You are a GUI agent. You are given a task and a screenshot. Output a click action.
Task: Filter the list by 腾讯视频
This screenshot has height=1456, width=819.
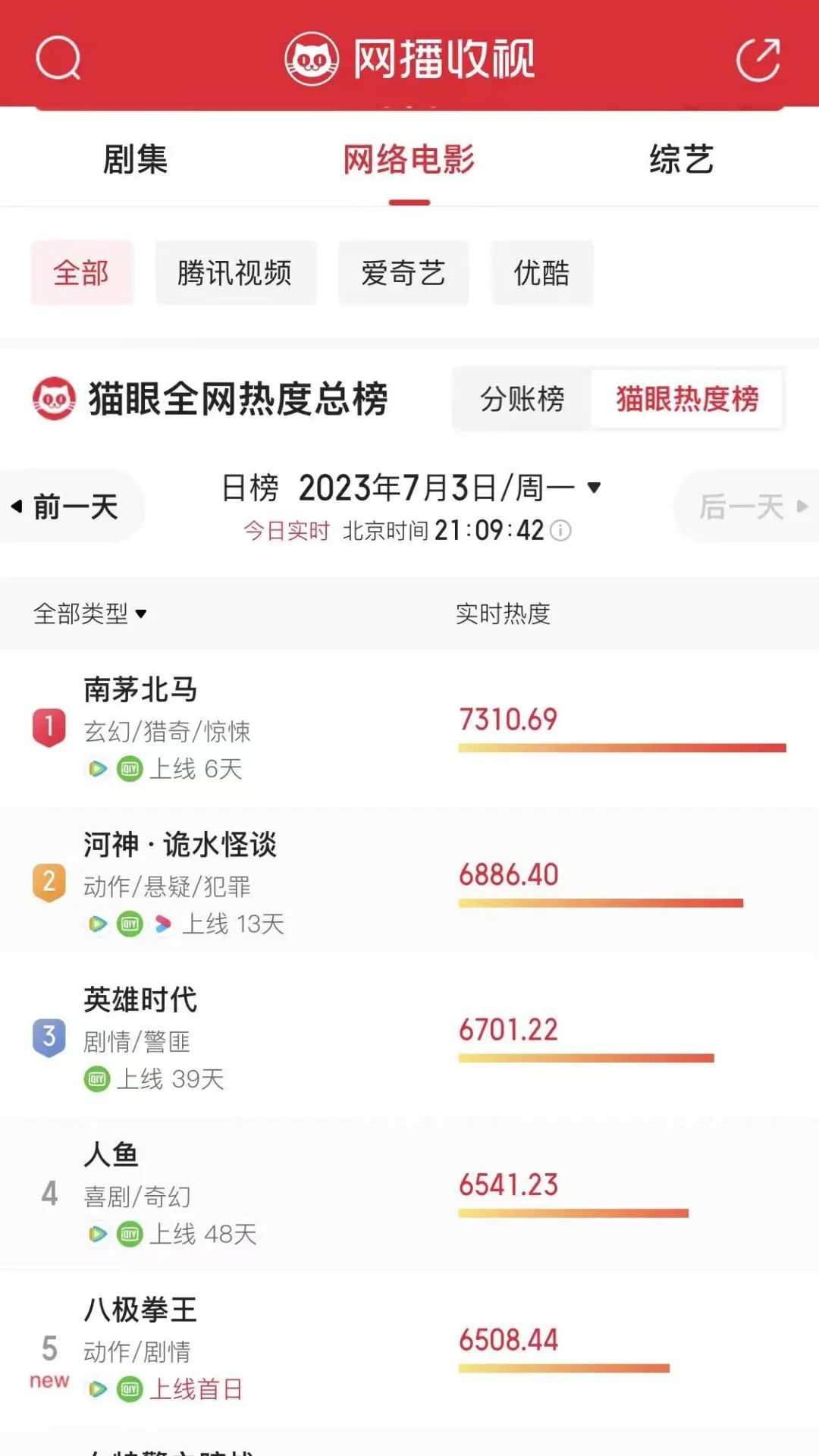(235, 273)
